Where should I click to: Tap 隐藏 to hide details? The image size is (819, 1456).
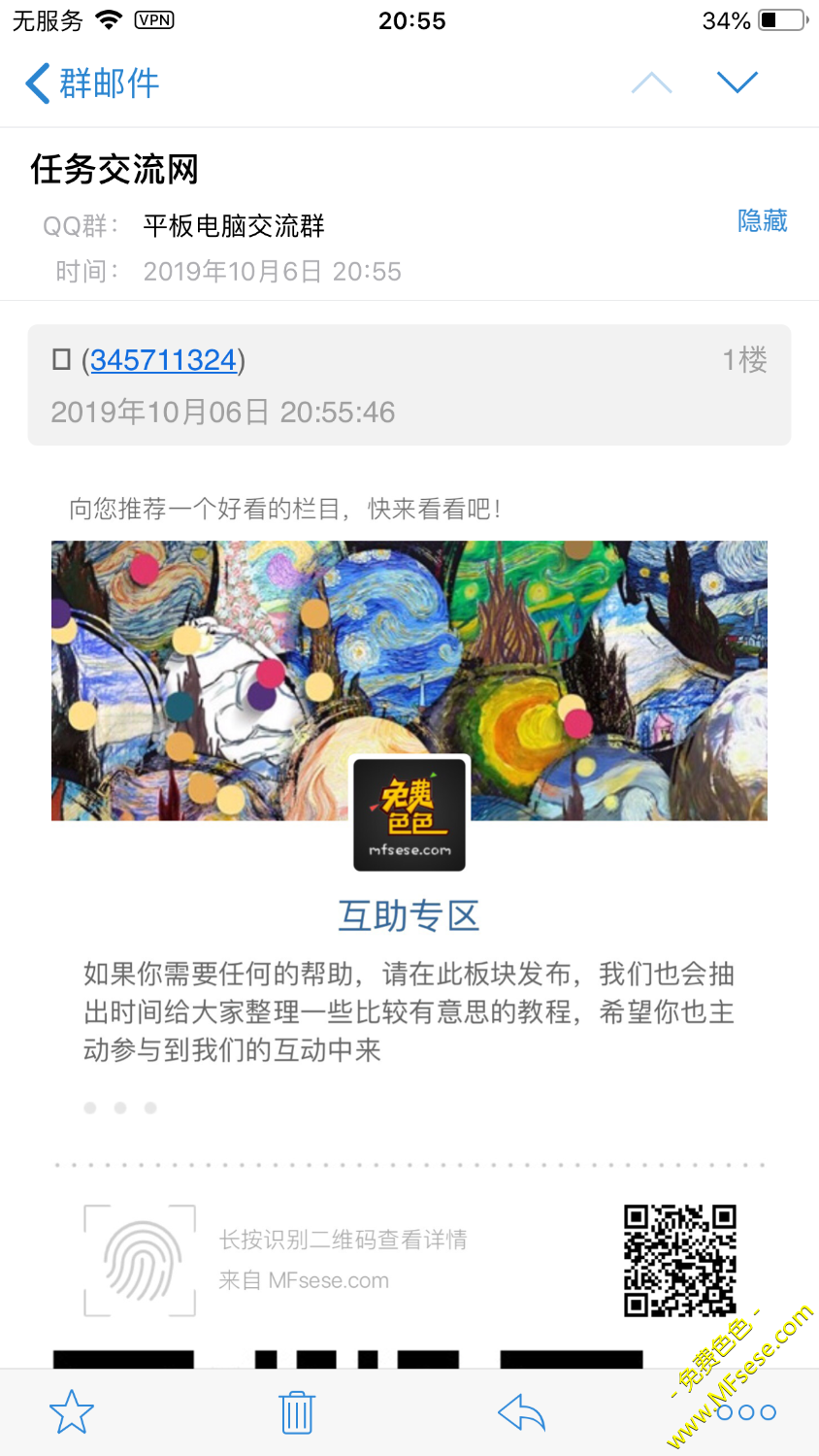tap(762, 221)
